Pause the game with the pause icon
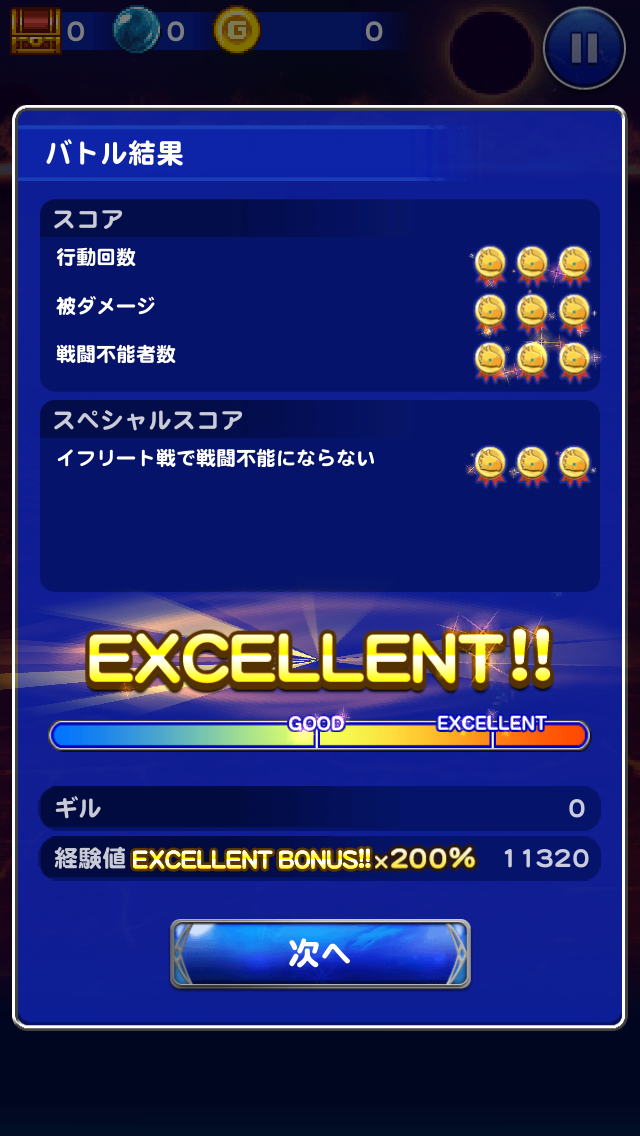The image size is (640, 1136). click(584, 47)
